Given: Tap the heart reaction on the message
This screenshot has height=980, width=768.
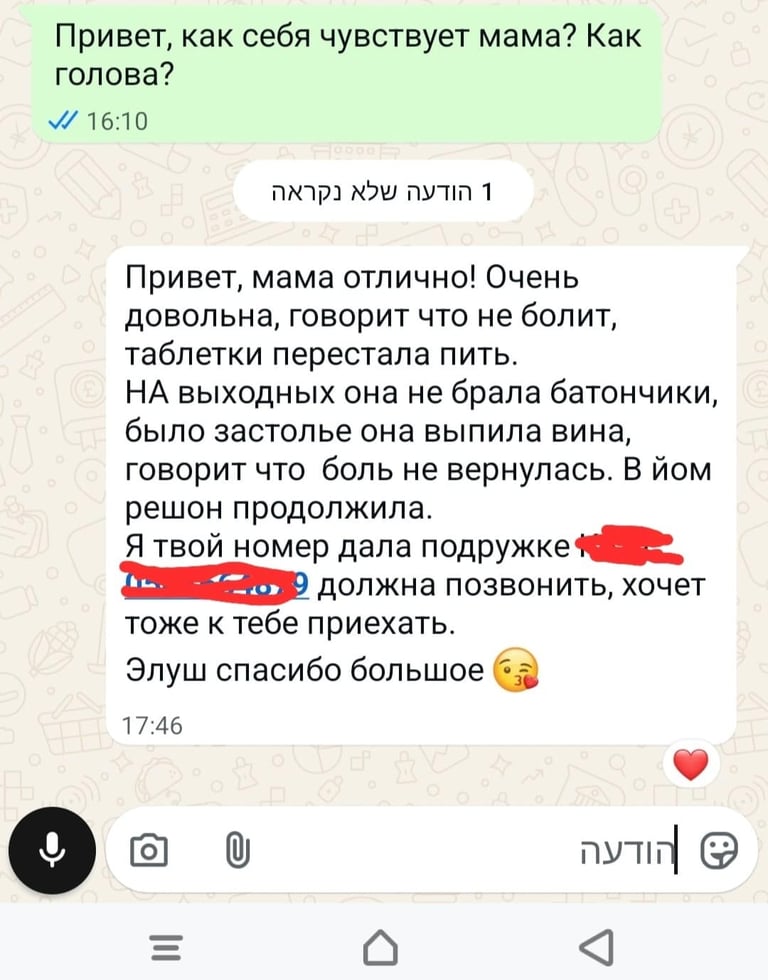Looking at the screenshot, I should (691, 764).
